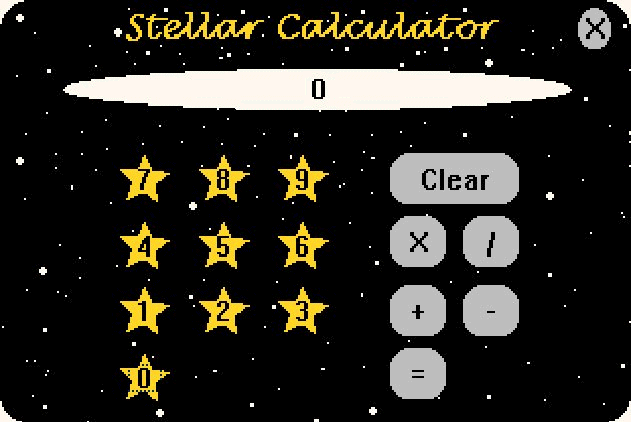Select the number 5 star
Screen dimensions: 631x422
tap(223, 246)
